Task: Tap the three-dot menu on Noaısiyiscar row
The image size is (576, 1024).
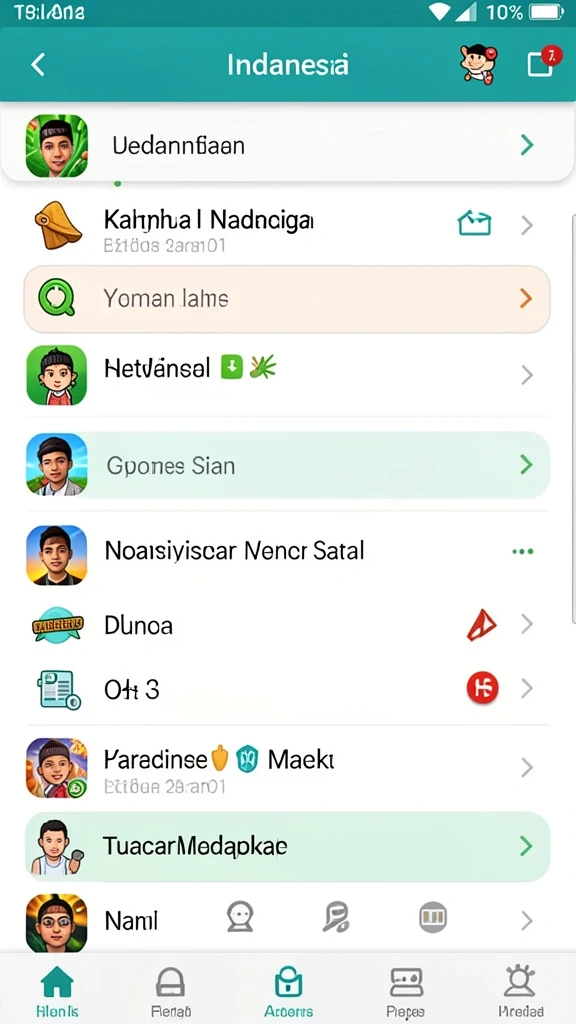Action: [x=522, y=552]
